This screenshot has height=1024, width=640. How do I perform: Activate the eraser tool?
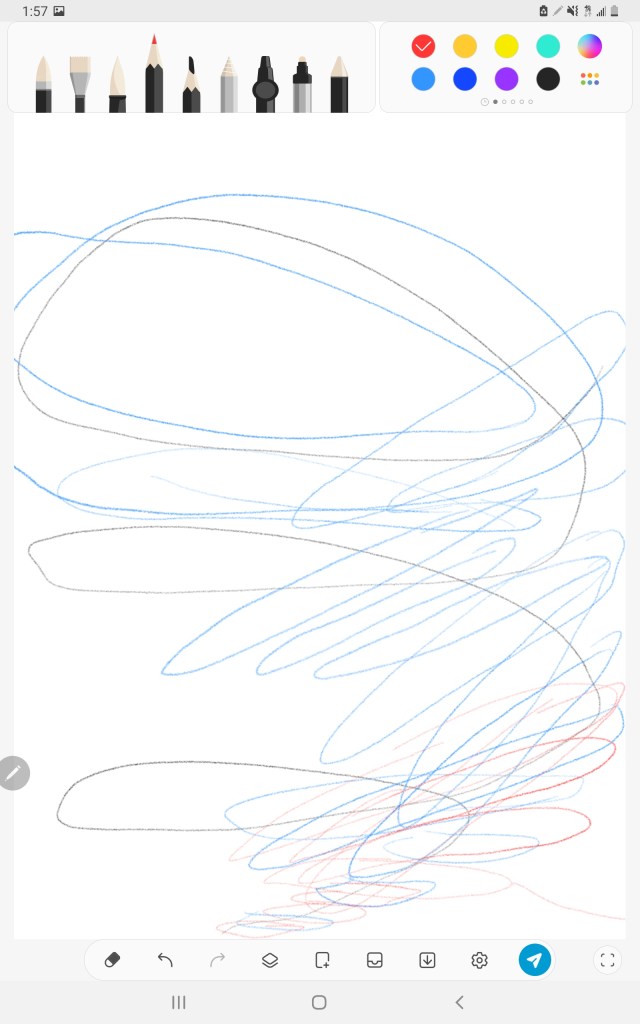tap(112, 960)
